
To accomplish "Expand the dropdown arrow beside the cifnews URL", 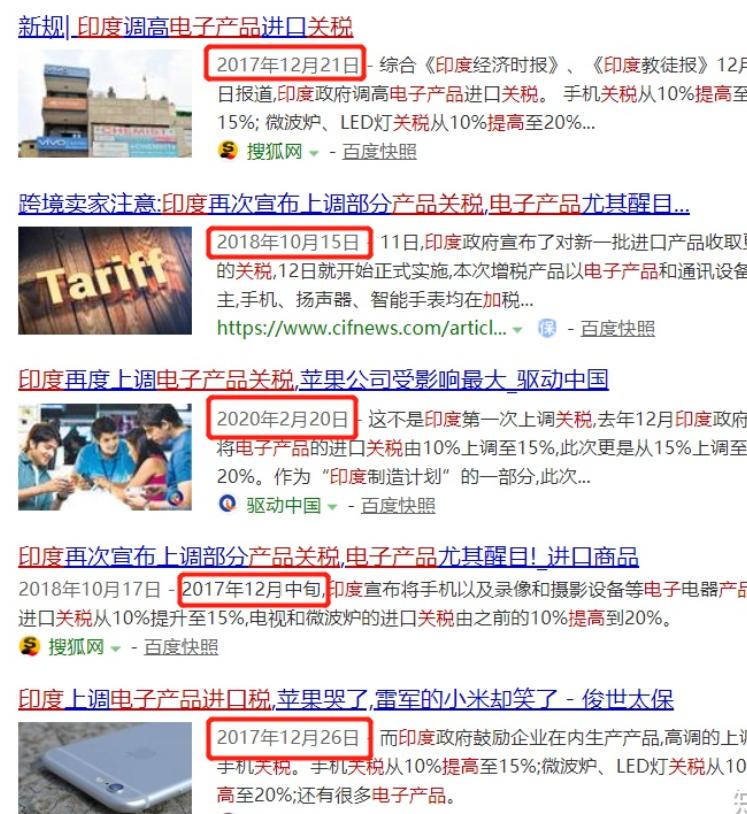I will click(518, 329).
